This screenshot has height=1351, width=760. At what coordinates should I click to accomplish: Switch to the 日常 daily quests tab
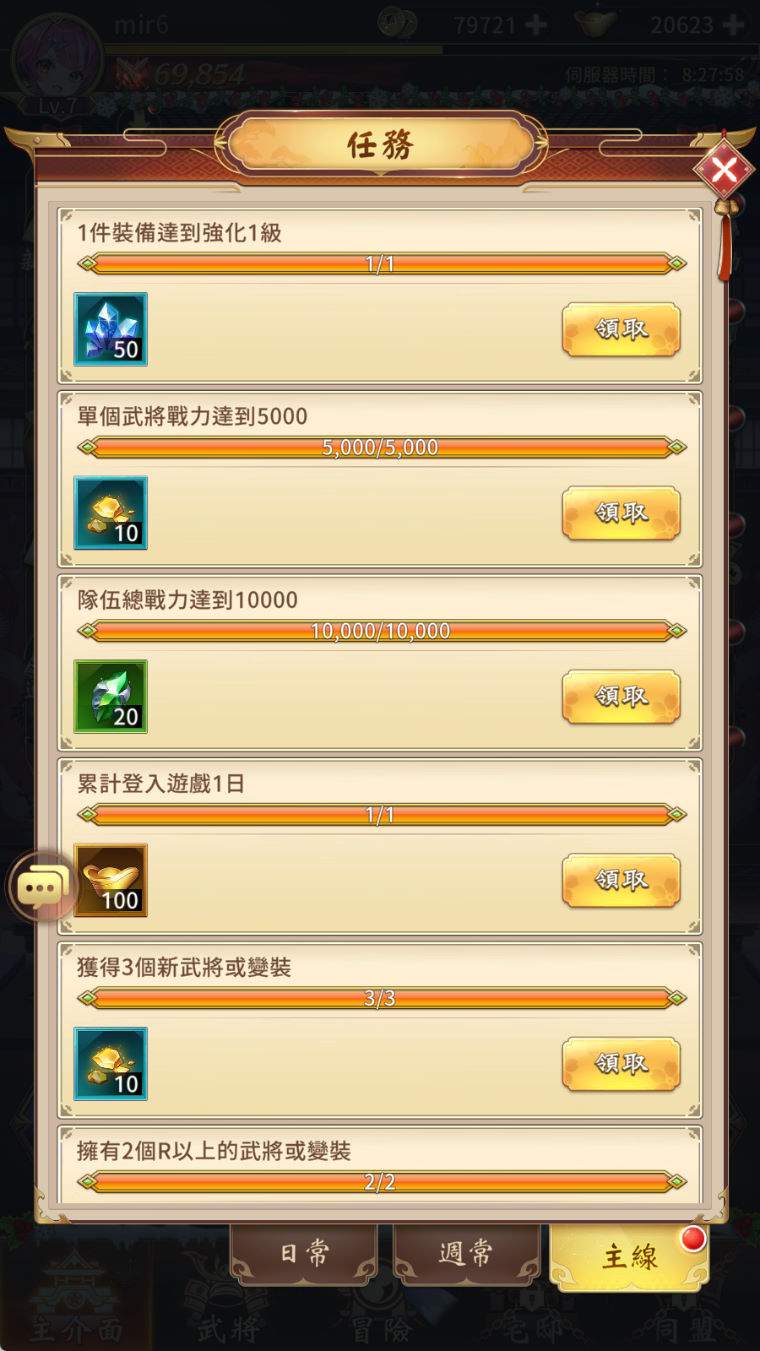[x=304, y=1254]
